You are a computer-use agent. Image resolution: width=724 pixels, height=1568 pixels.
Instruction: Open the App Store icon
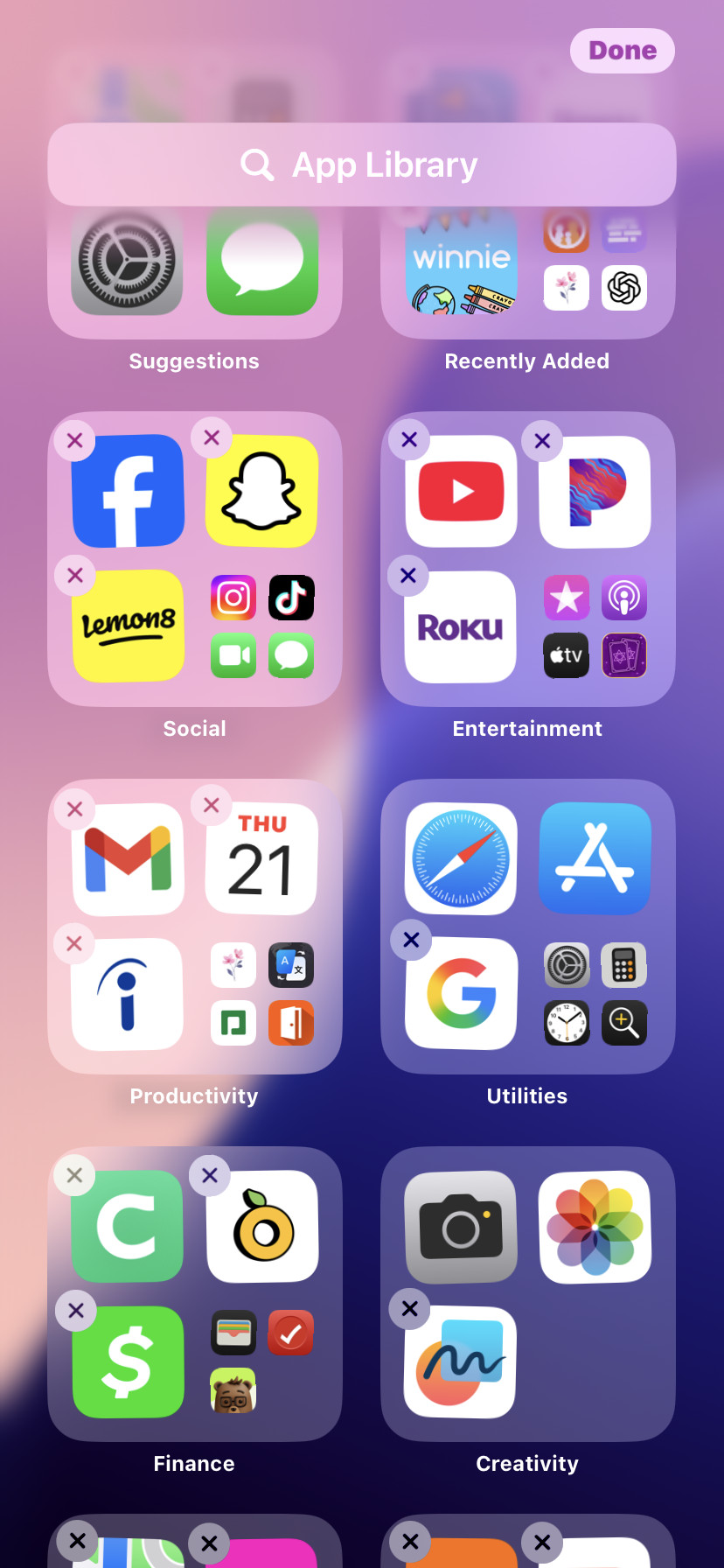pos(595,858)
